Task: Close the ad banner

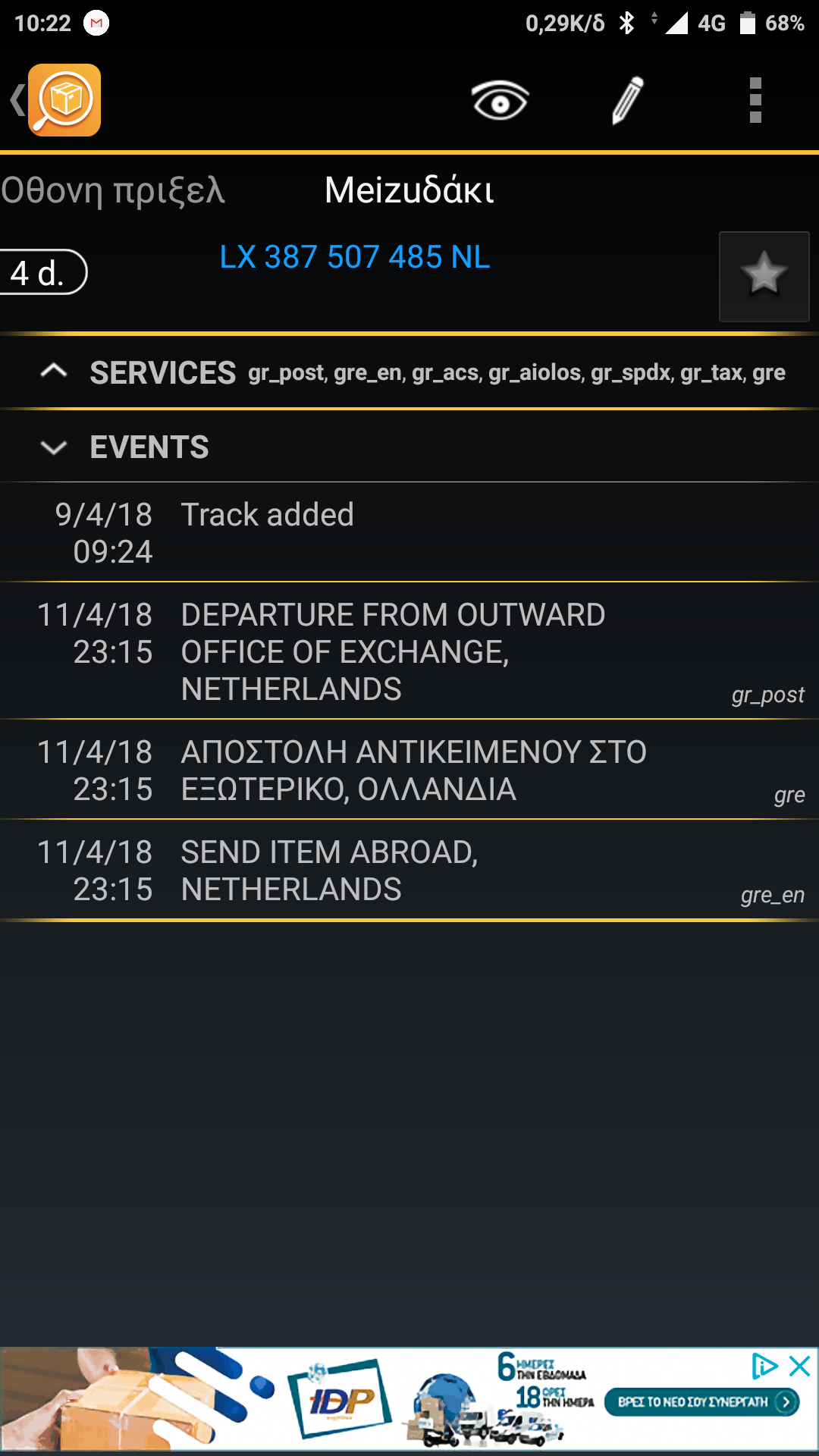Action: [x=800, y=1367]
